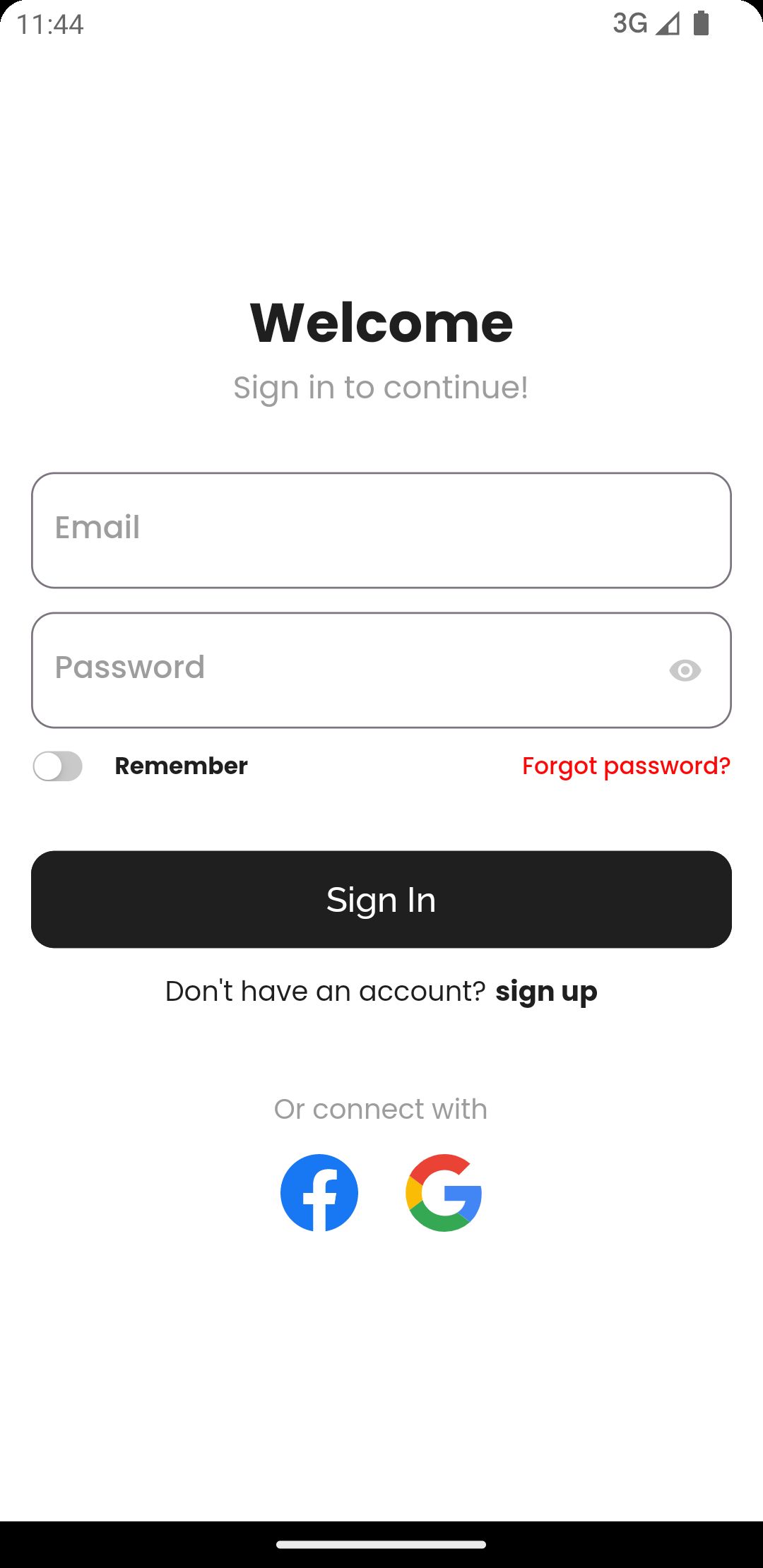Connect with Facebook
Image resolution: width=763 pixels, height=1568 pixels.
319,1193
